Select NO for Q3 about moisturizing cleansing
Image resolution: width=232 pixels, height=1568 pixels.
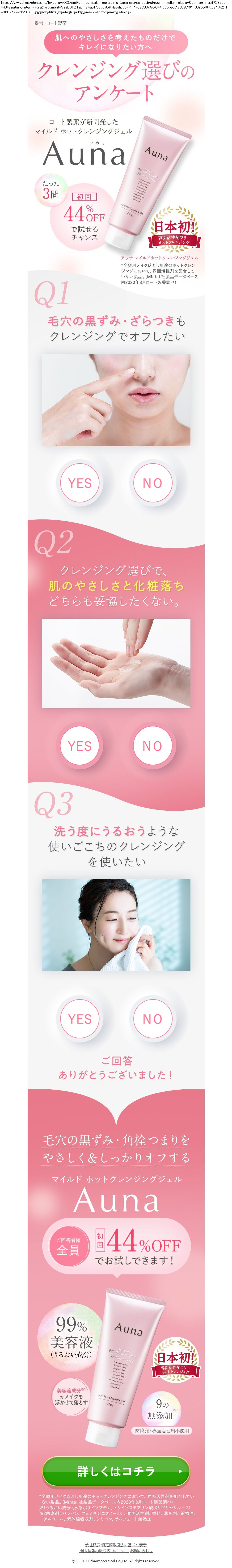[x=152, y=1018]
